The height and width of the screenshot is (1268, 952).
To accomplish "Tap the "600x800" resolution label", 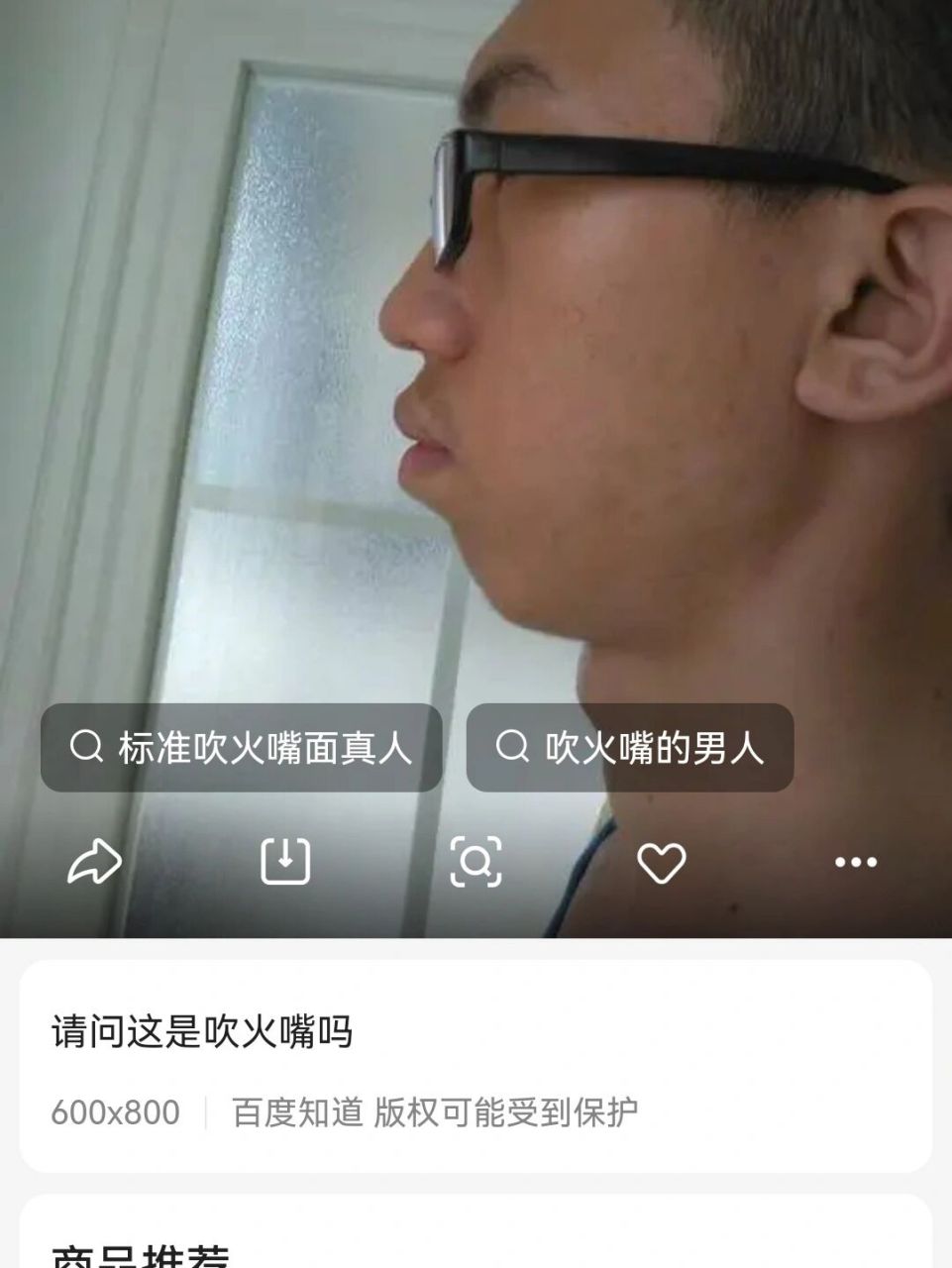I will point(113,1111).
